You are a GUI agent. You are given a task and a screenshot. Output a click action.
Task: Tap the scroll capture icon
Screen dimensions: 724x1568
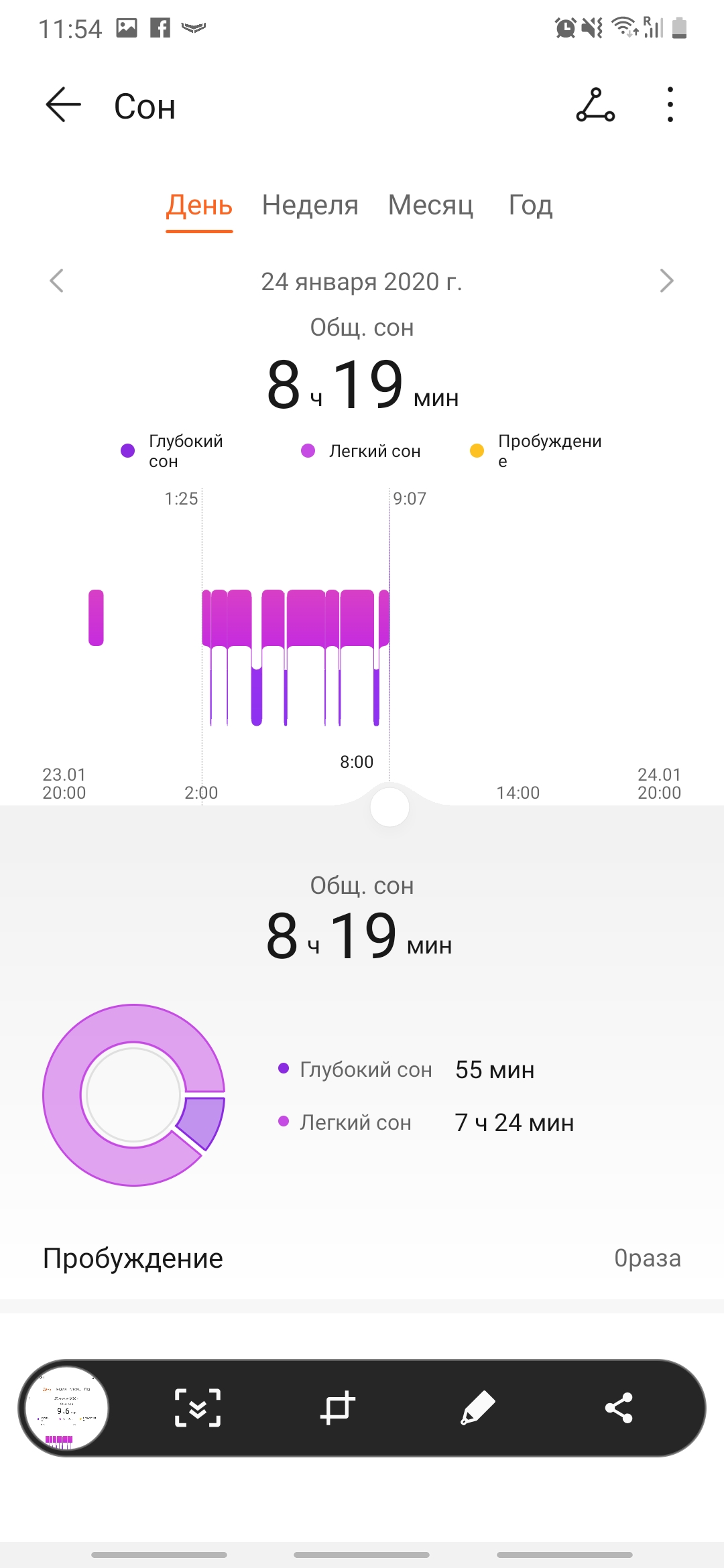point(198,1408)
